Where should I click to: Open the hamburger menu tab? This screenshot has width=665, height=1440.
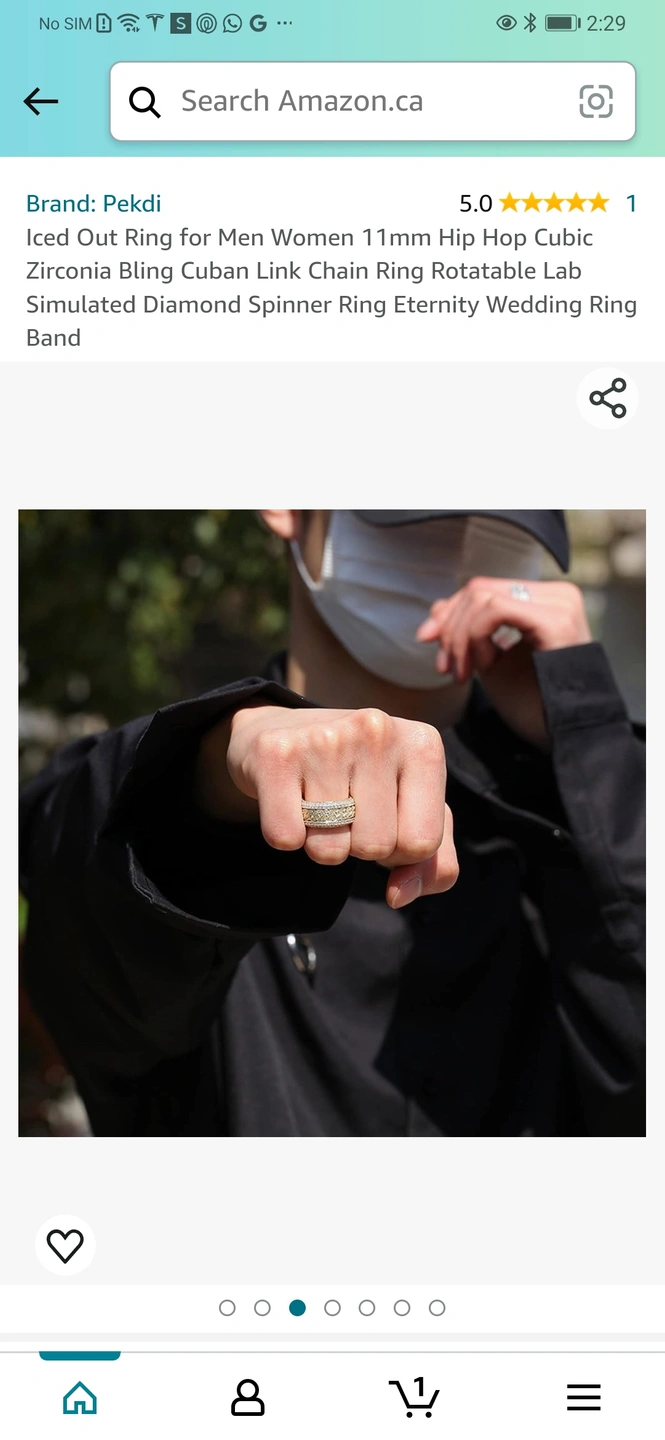click(583, 1397)
